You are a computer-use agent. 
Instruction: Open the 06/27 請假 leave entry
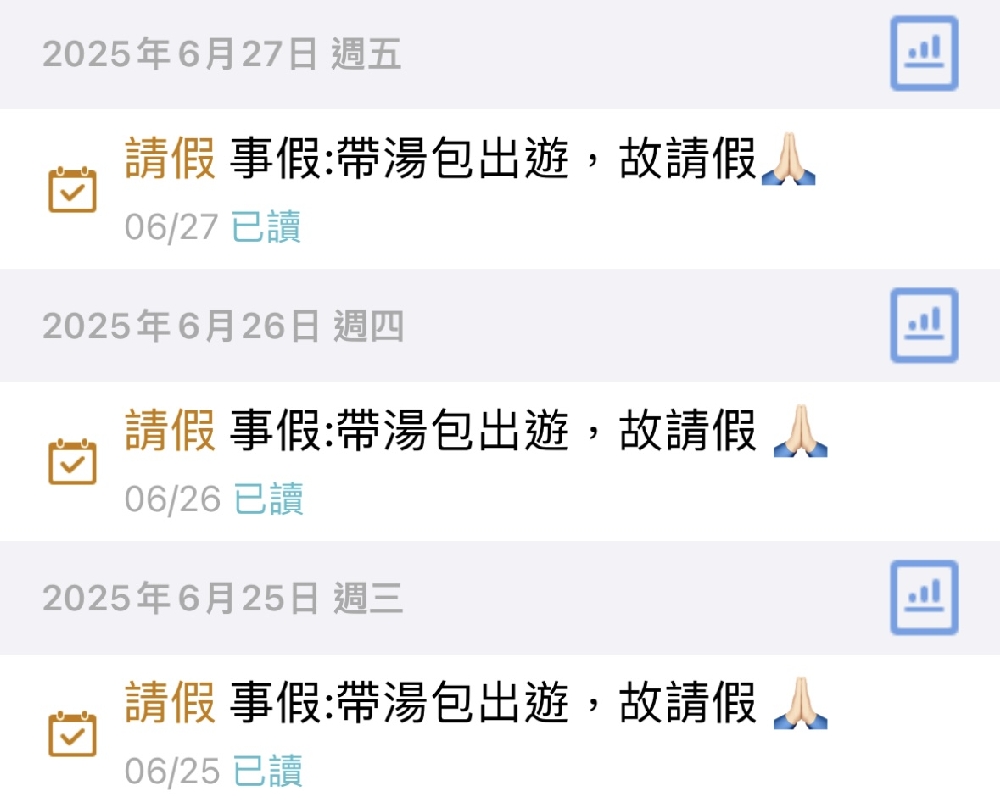coord(470,187)
